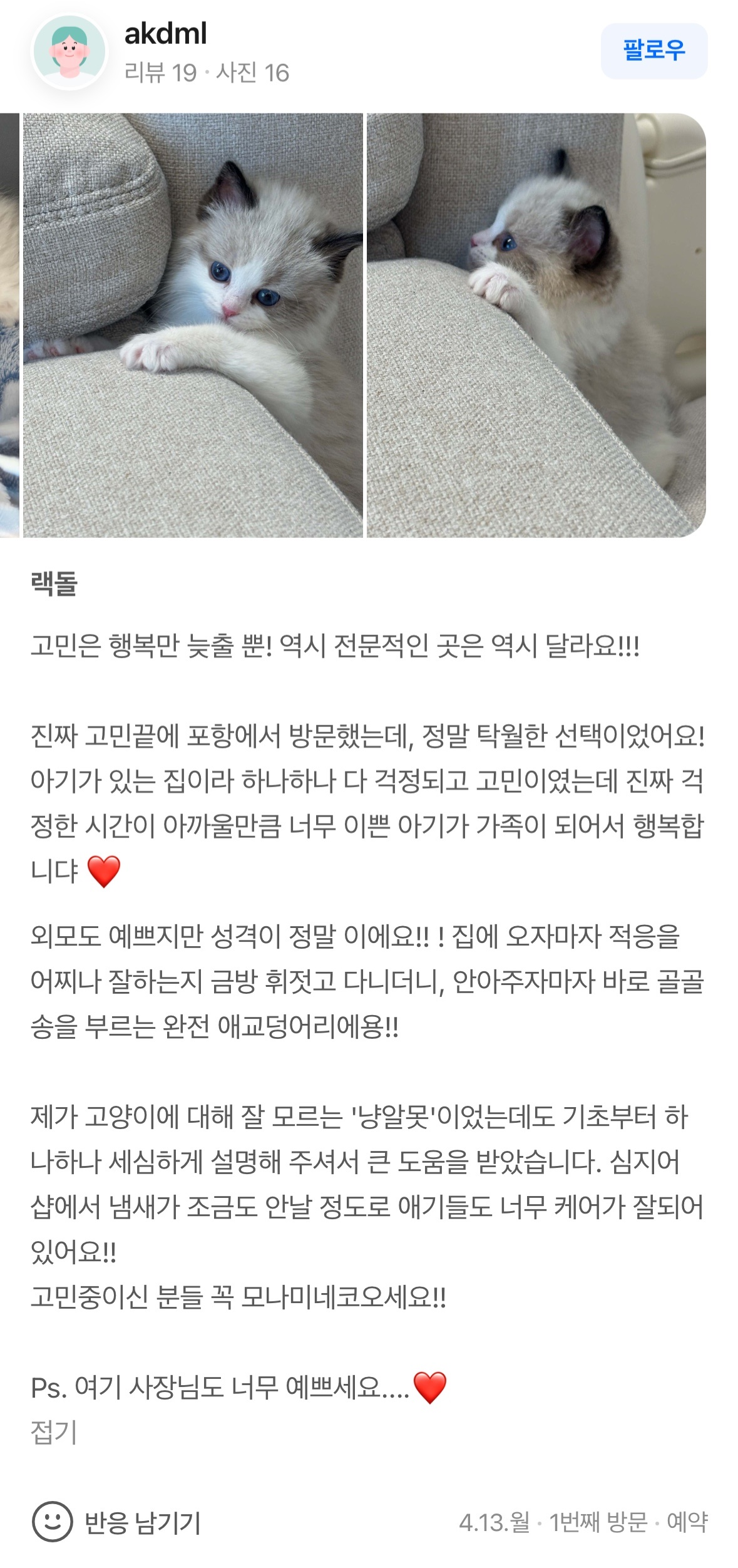Follow the reviewer akdml
The image size is (738, 1568).
coord(653,51)
